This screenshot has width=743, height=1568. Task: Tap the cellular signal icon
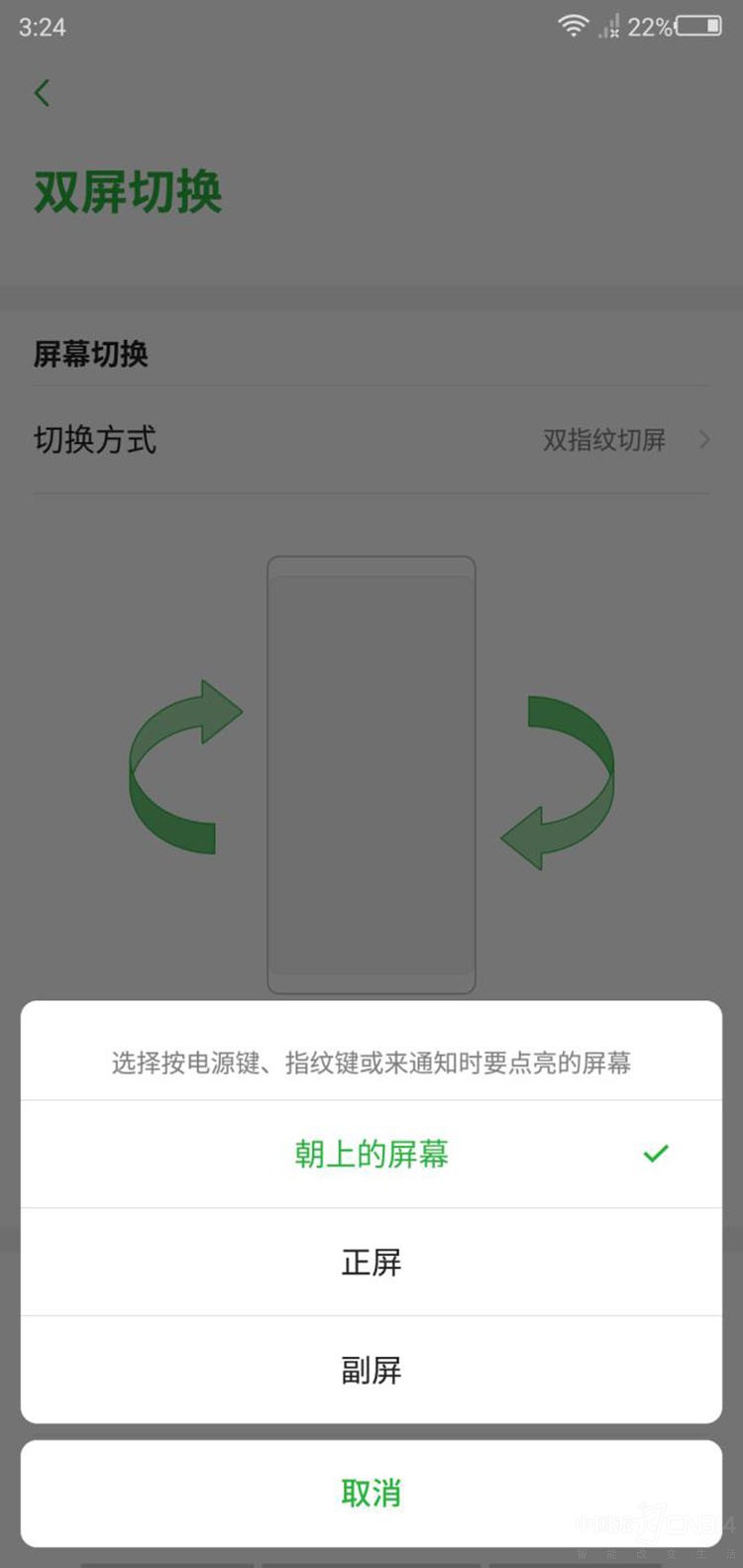pyautogui.click(x=611, y=25)
